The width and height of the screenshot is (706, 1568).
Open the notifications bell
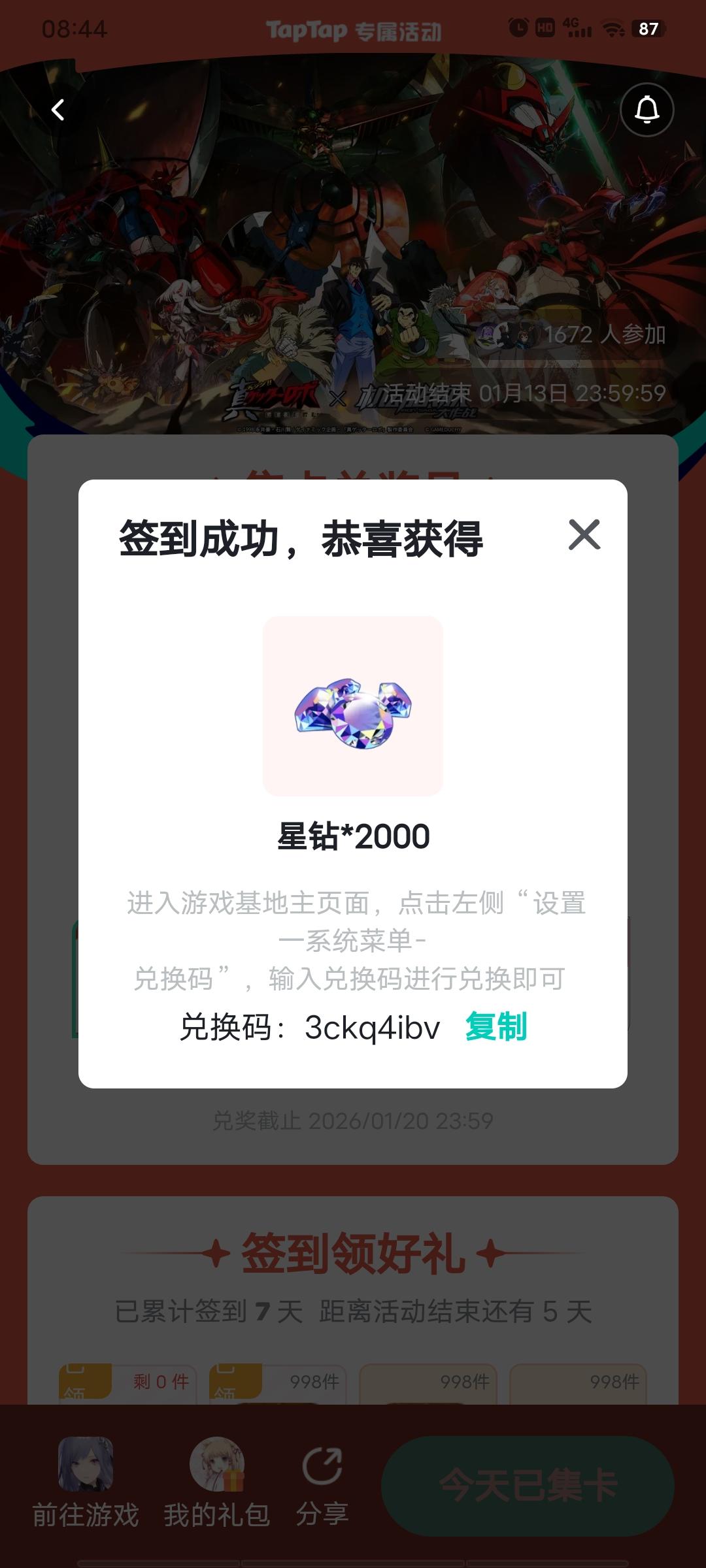pyautogui.click(x=647, y=110)
